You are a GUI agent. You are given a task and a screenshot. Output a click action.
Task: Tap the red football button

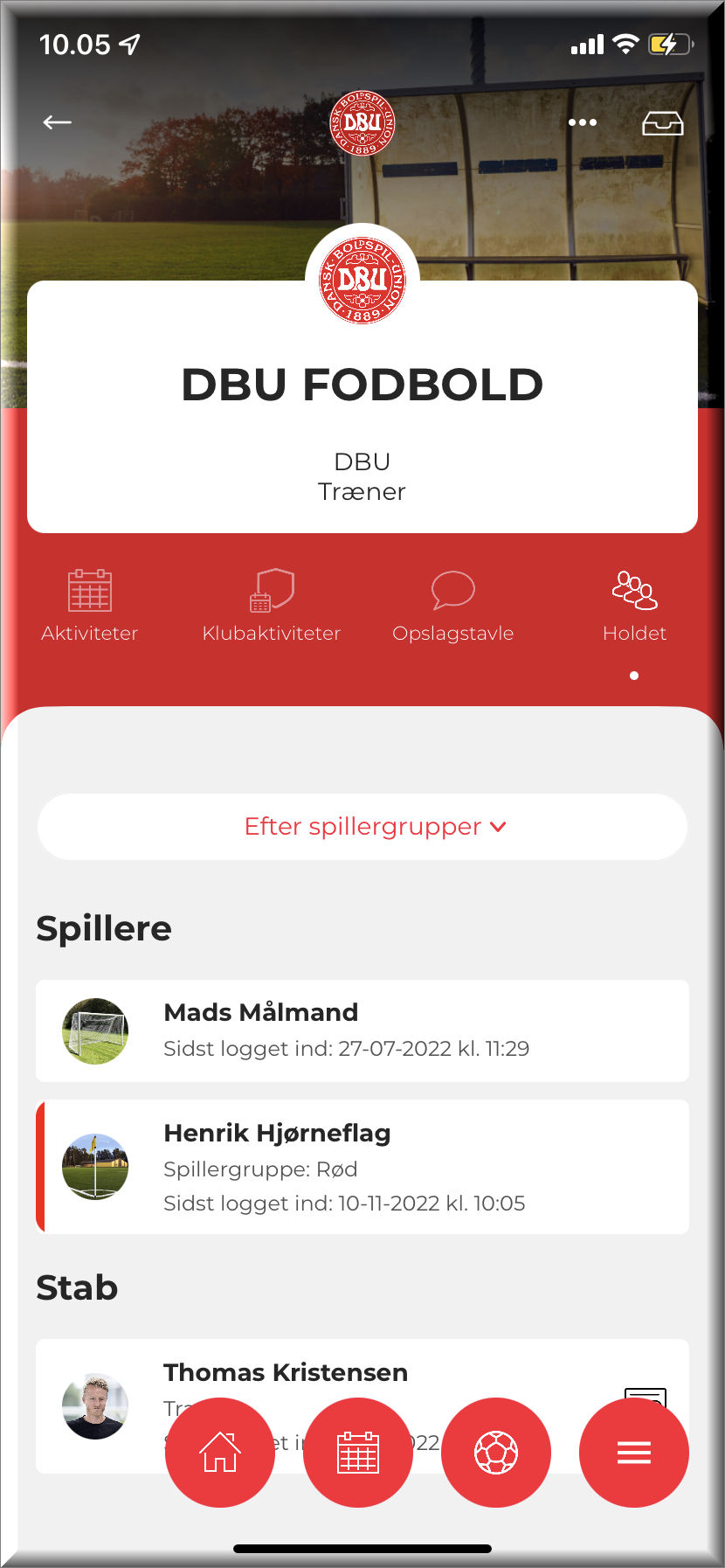(x=496, y=1453)
